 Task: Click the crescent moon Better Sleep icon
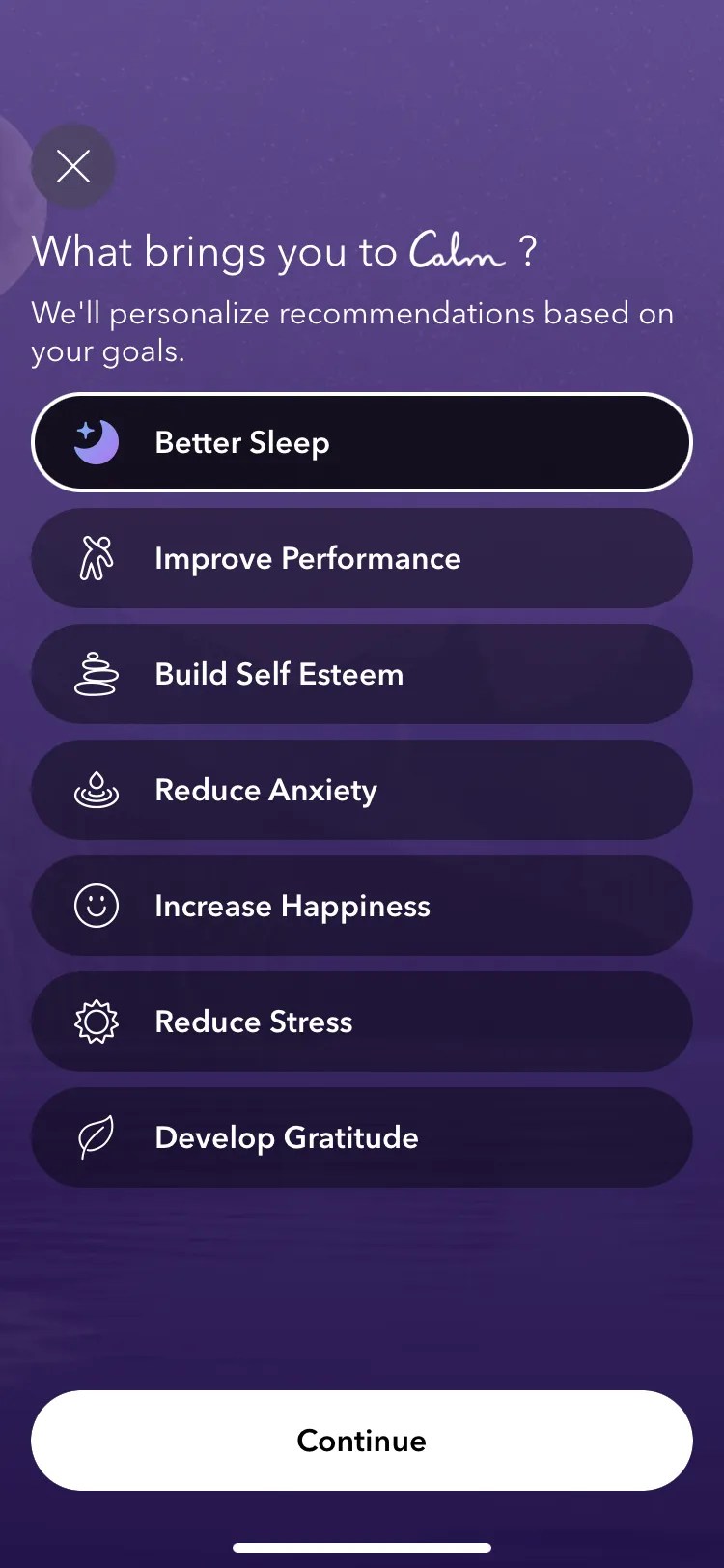pos(94,441)
